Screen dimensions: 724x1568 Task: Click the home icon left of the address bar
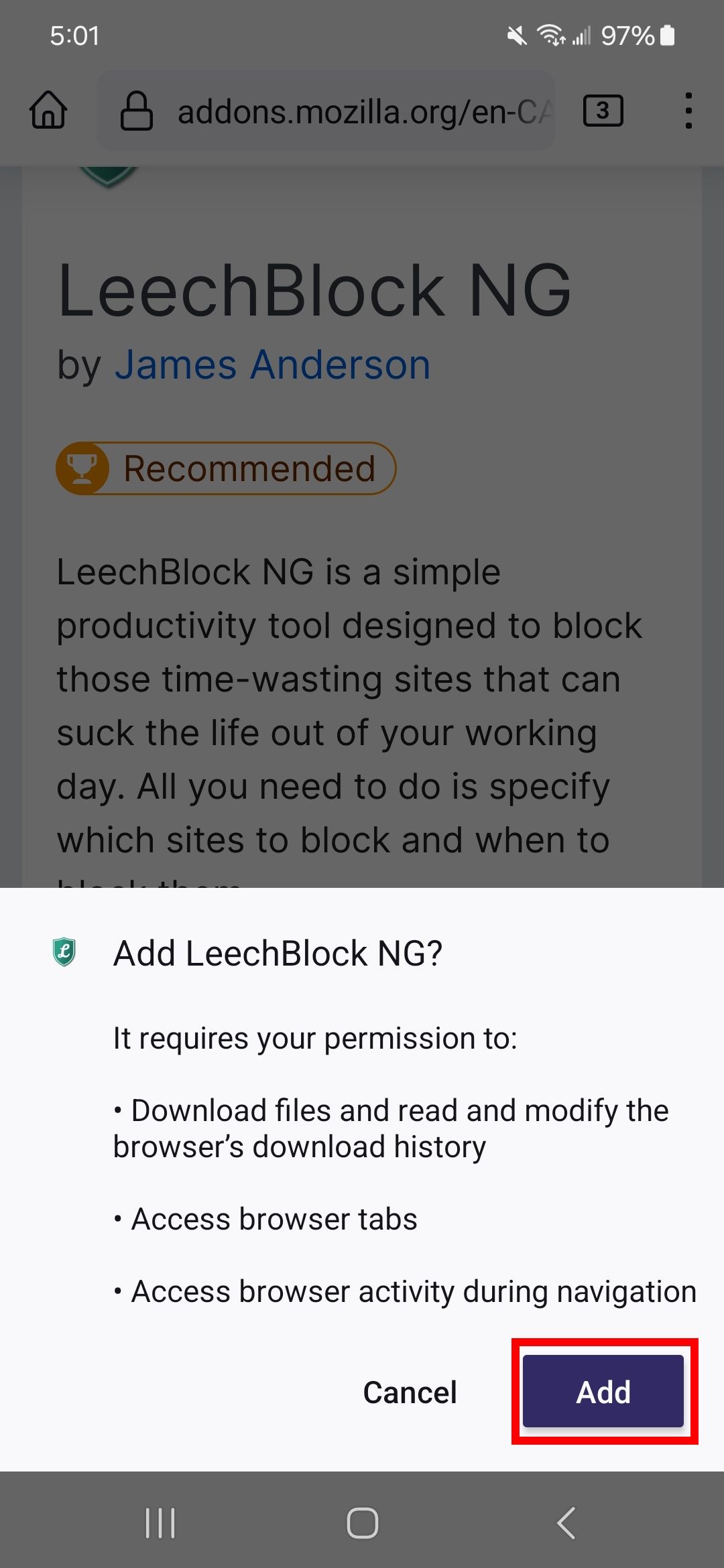[x=49, y=111]
